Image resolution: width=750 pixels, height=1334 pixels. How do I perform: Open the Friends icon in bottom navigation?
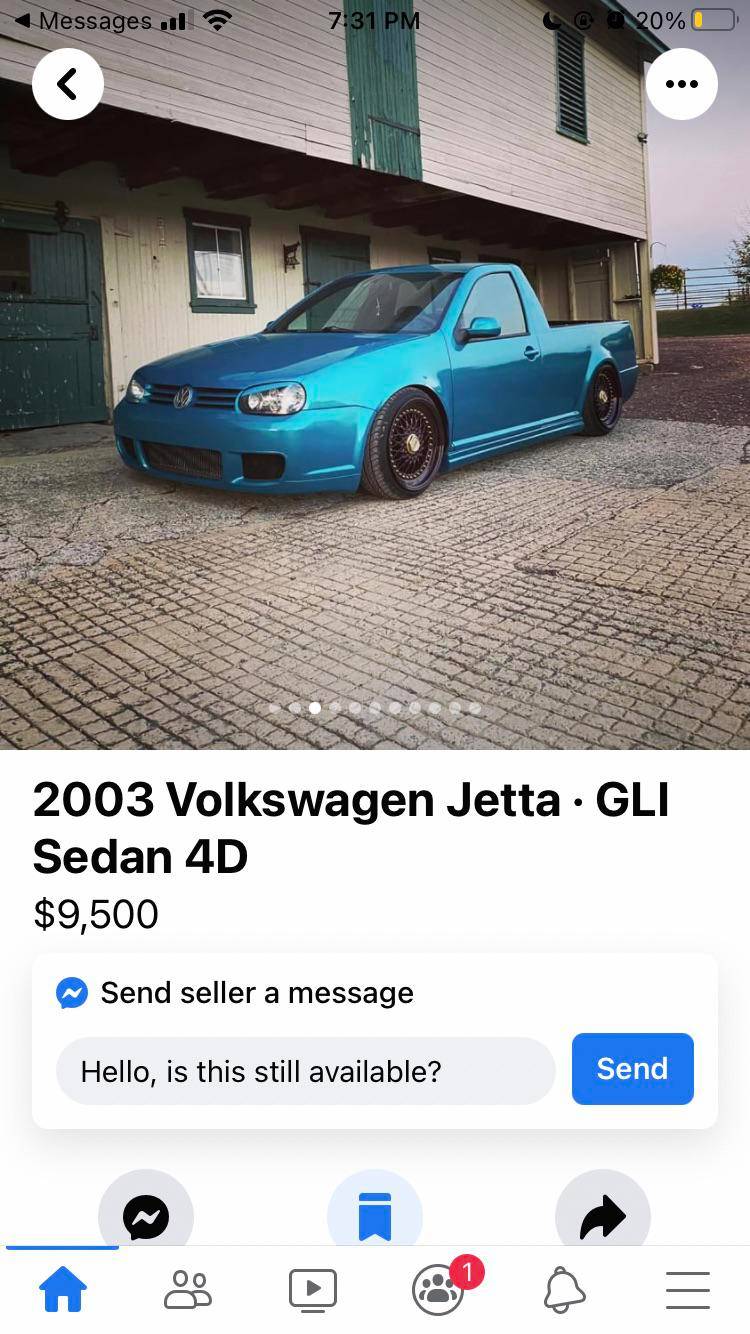188,1290
